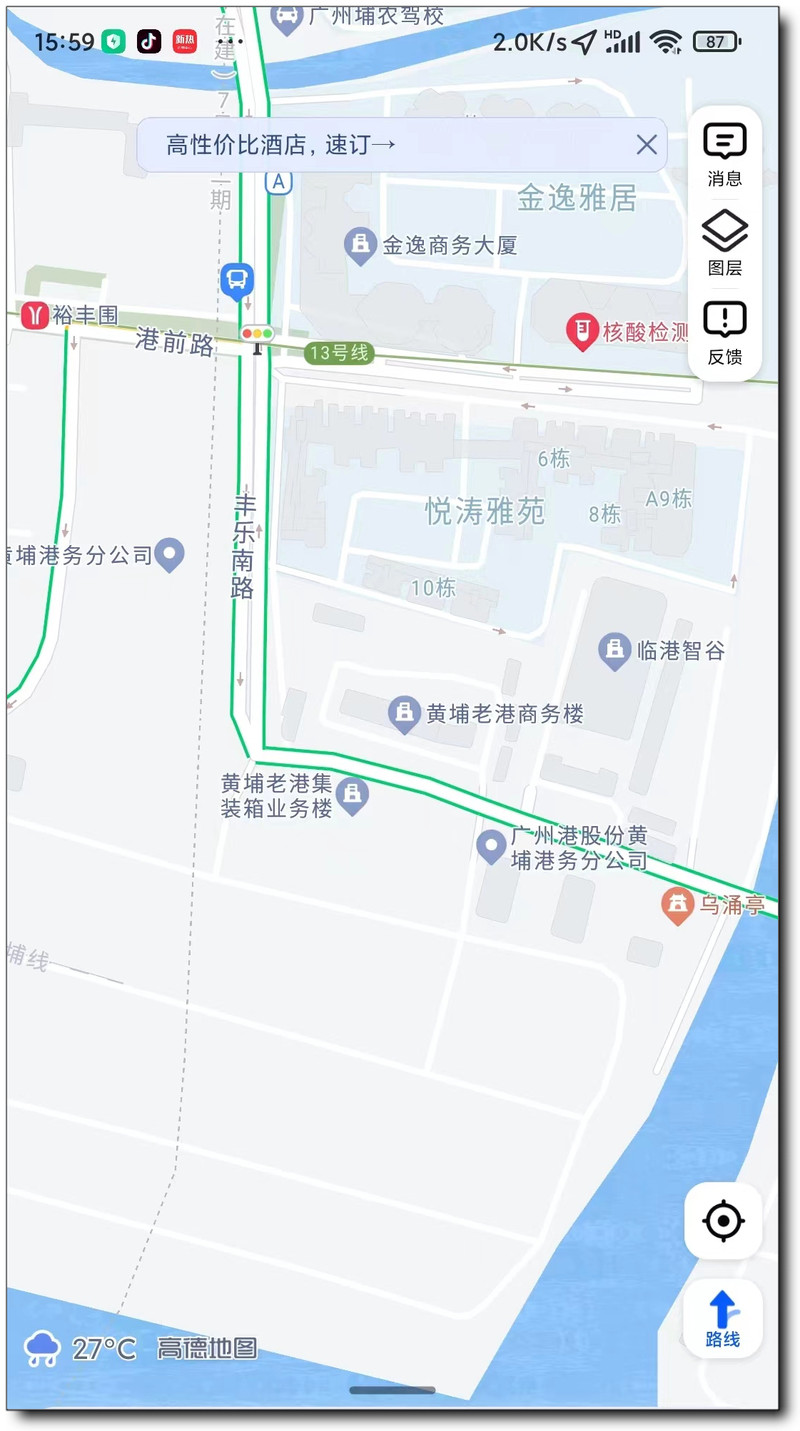
Task: Open 路线 route planning
Action: point(723,1318)
